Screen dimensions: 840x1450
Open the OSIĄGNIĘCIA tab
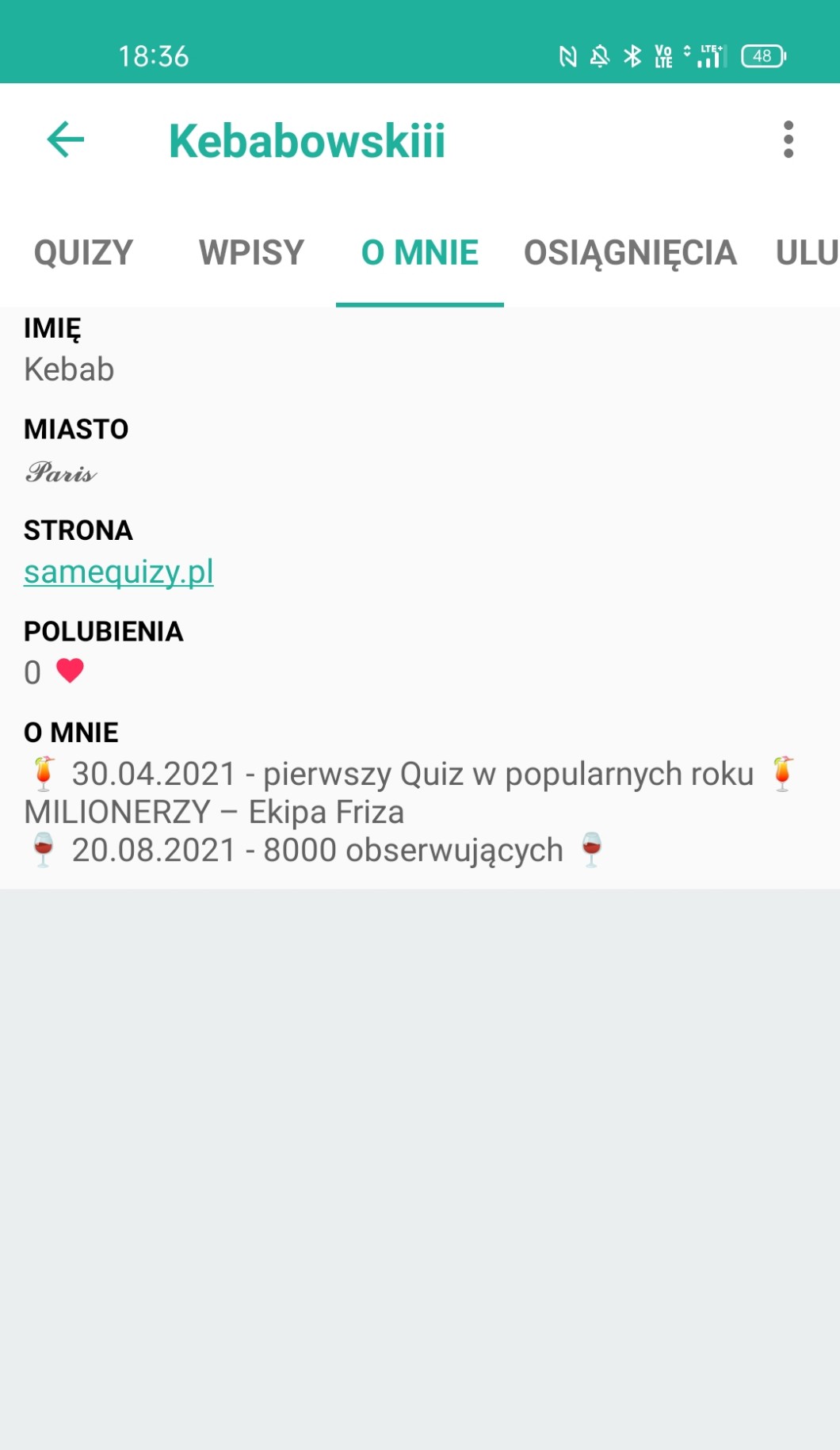pos(630,254)
